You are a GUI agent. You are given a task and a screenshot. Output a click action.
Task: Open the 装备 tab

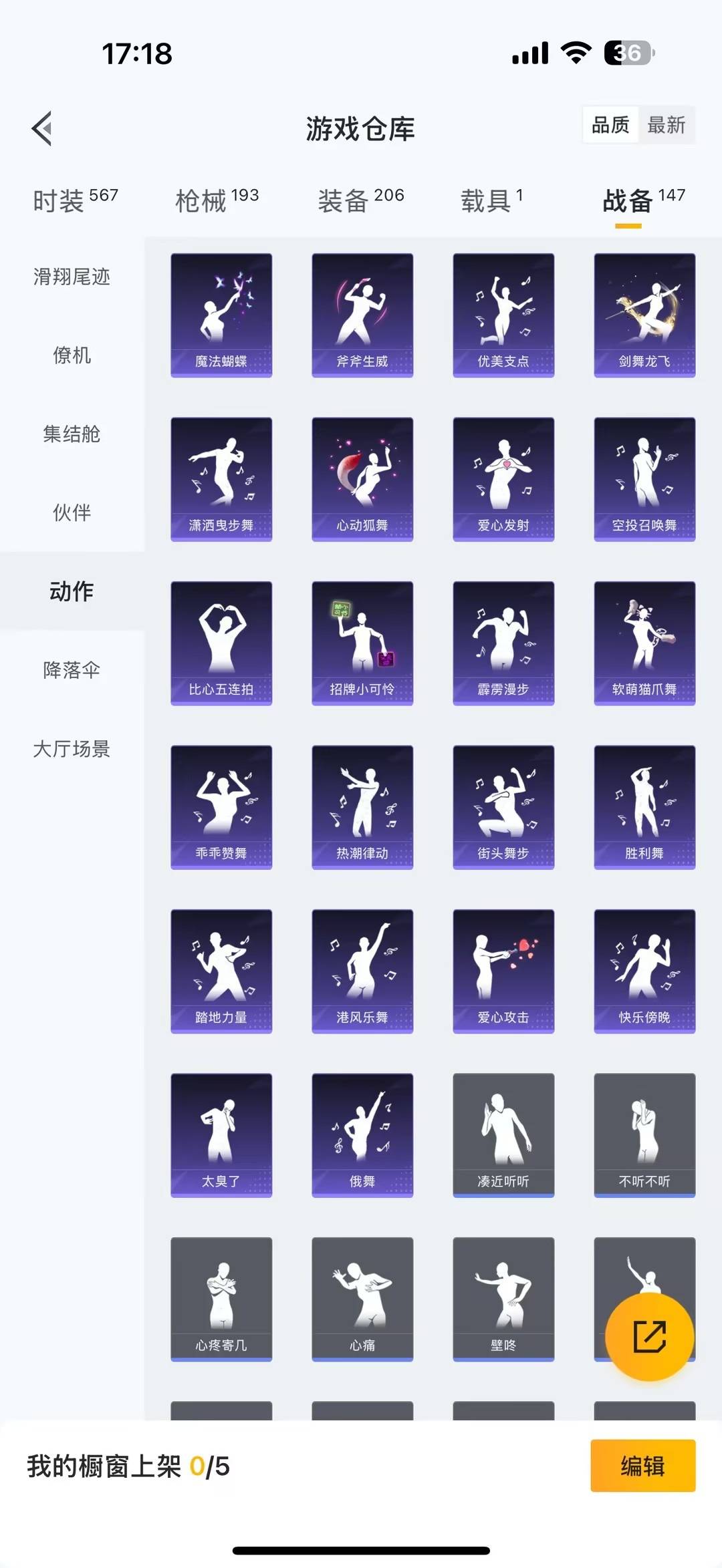tap(360, 200)
